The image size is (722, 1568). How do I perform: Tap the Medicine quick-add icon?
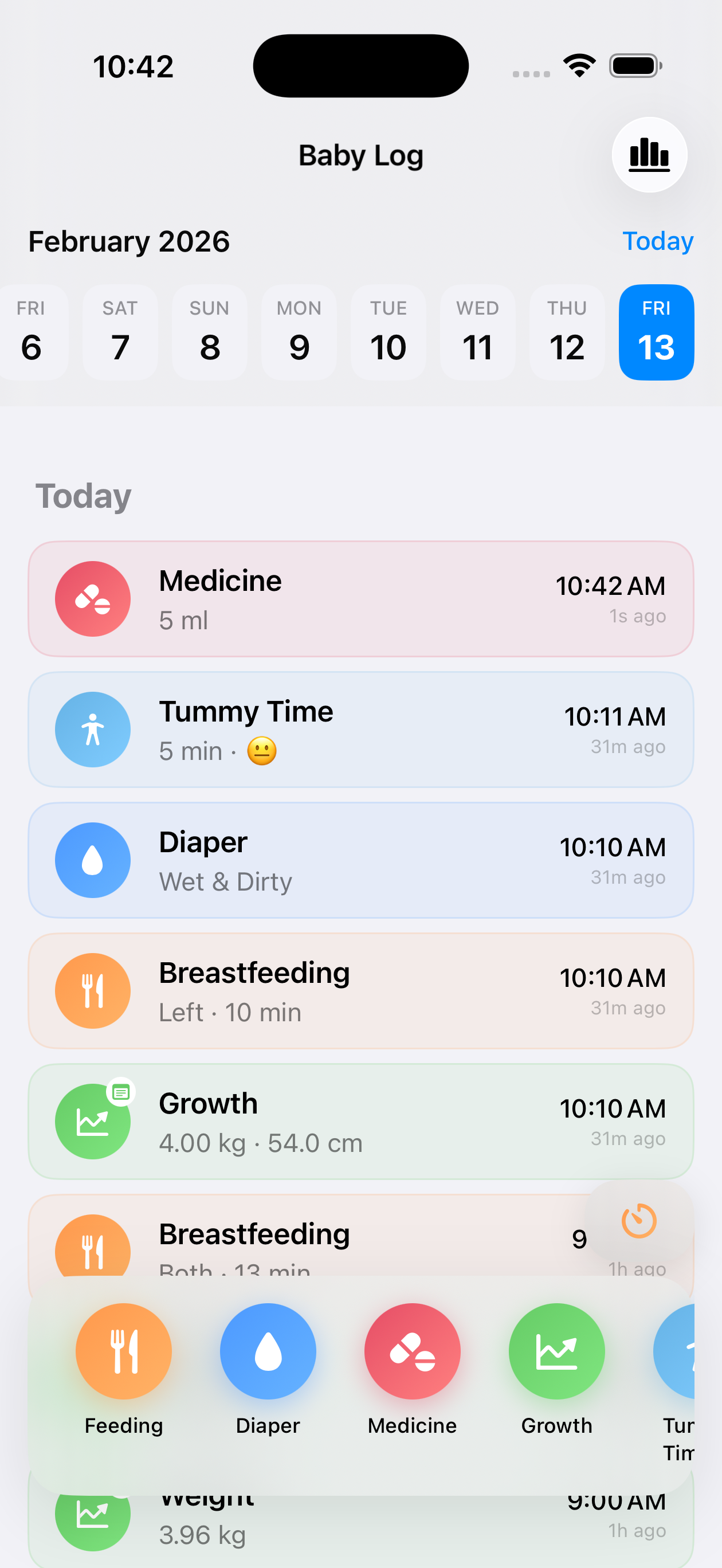coord(412,1351)
